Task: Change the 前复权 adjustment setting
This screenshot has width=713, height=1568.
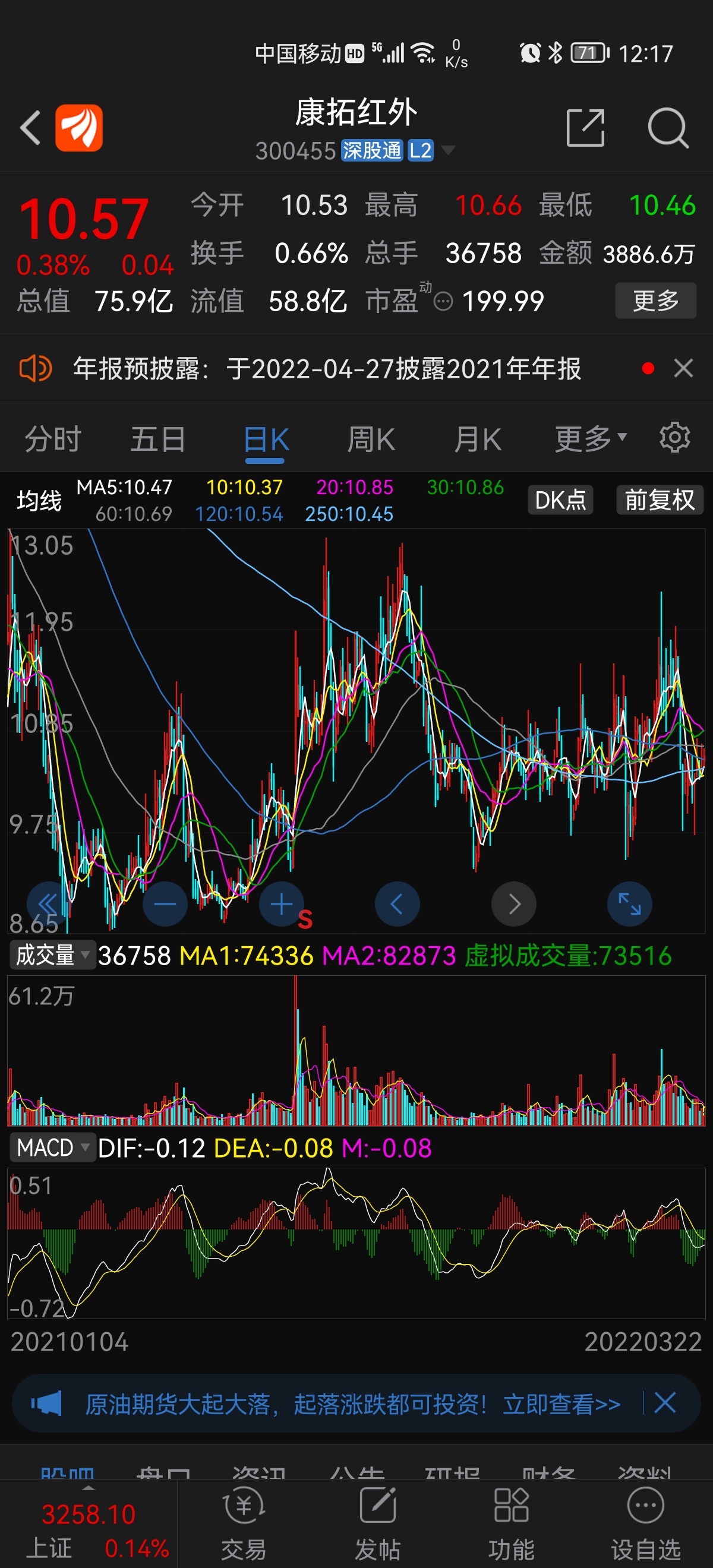Action: 660,500
